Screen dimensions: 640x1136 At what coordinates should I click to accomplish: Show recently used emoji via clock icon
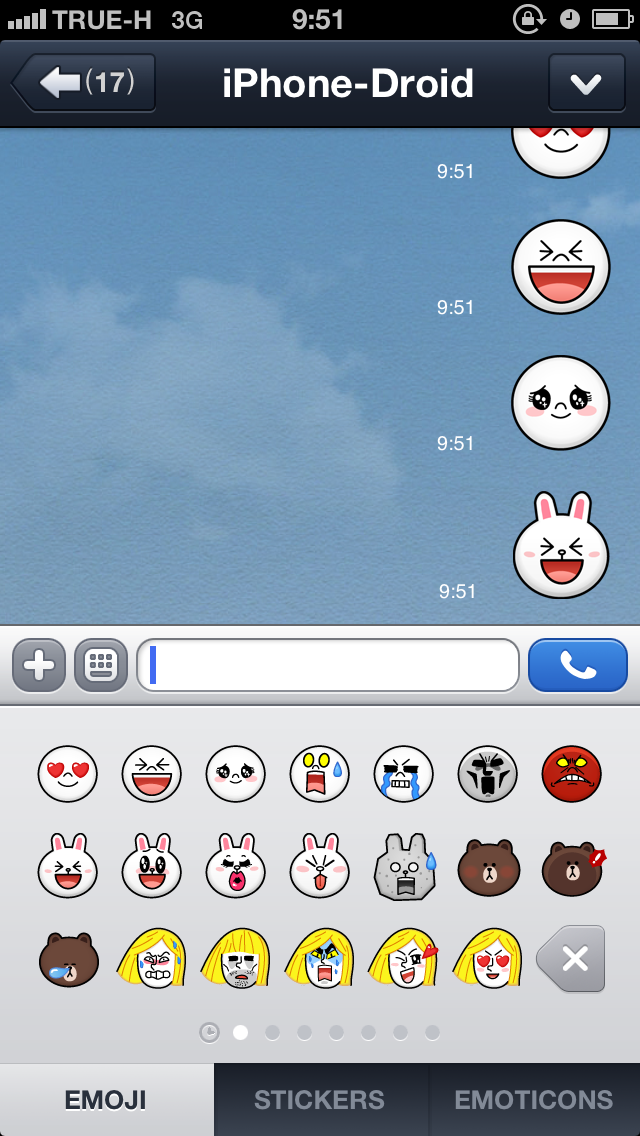coord(209,1032)
